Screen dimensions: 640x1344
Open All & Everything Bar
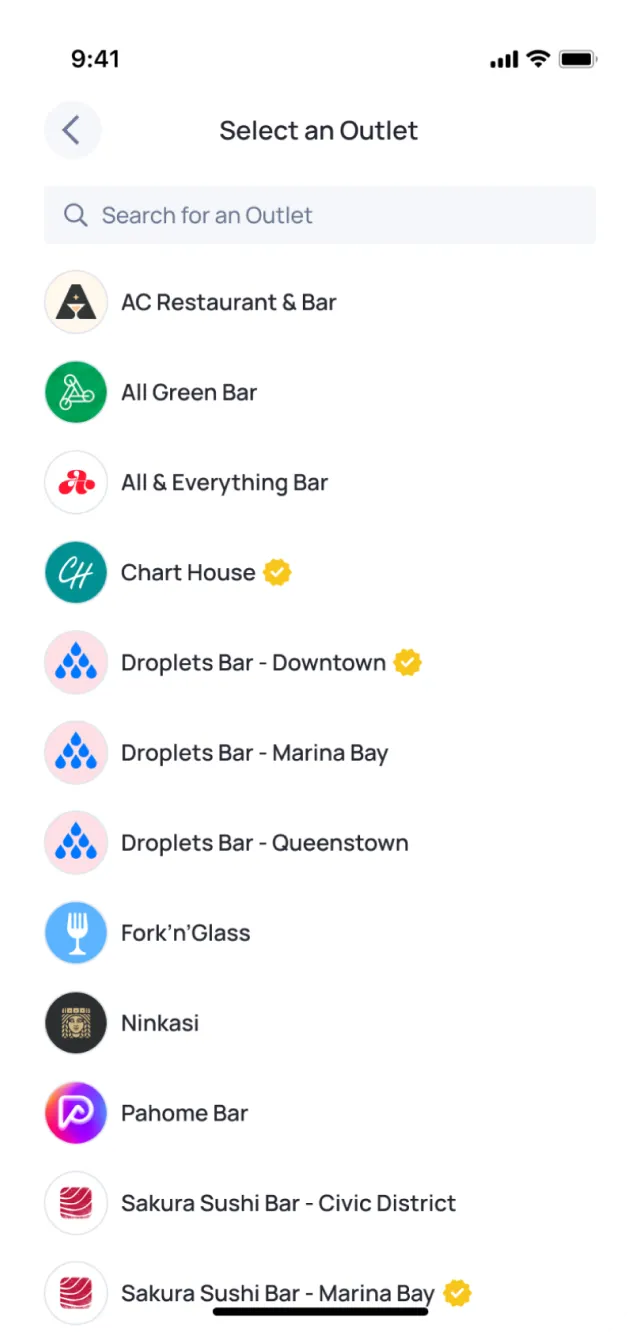click(x=224, y=482)
